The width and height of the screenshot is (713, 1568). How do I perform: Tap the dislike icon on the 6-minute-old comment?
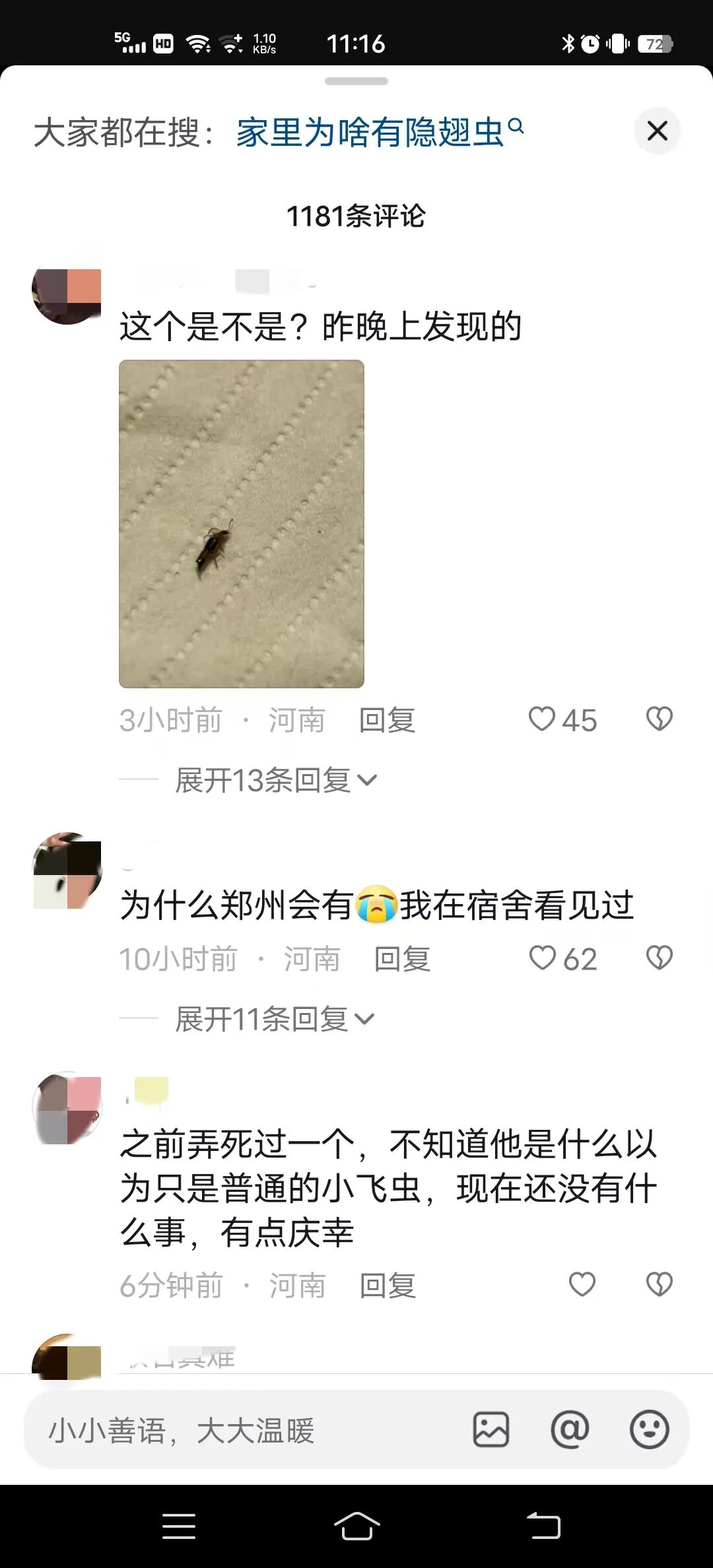660,1284
